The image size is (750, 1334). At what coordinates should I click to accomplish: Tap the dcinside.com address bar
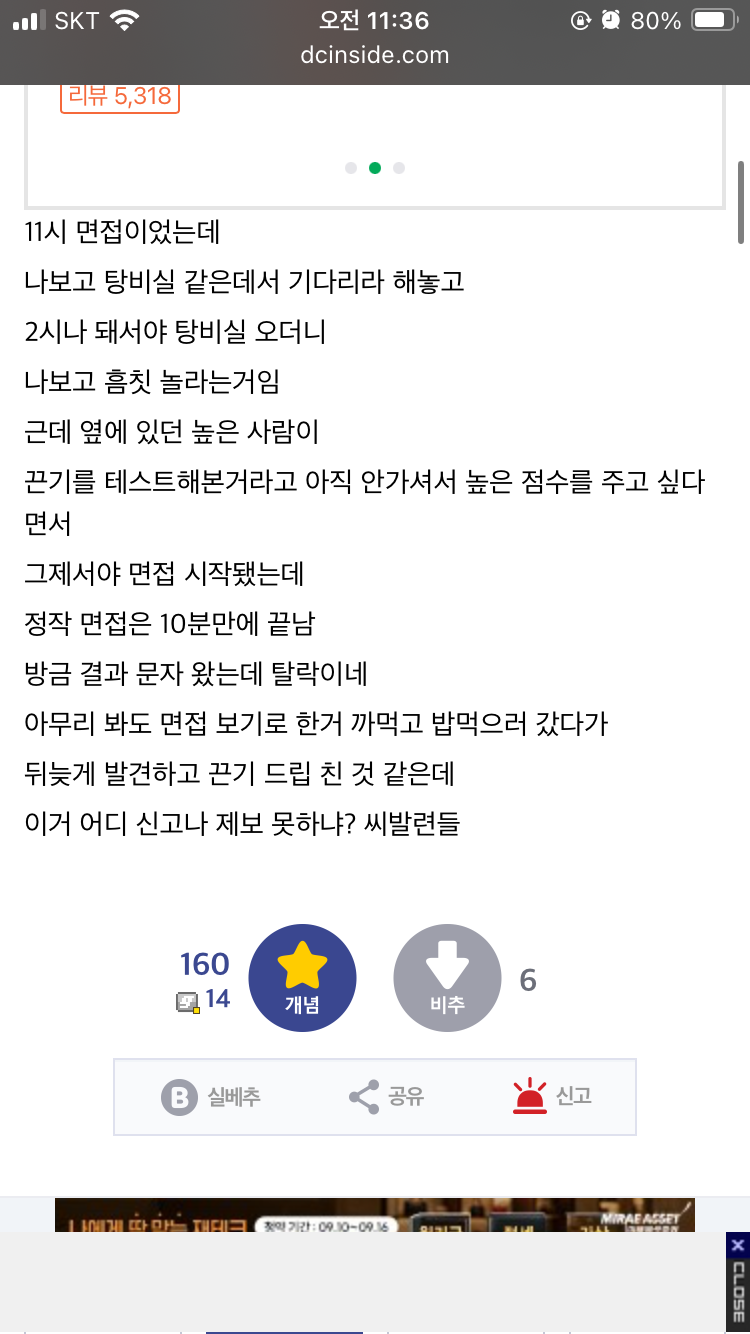tap(375, 55)
